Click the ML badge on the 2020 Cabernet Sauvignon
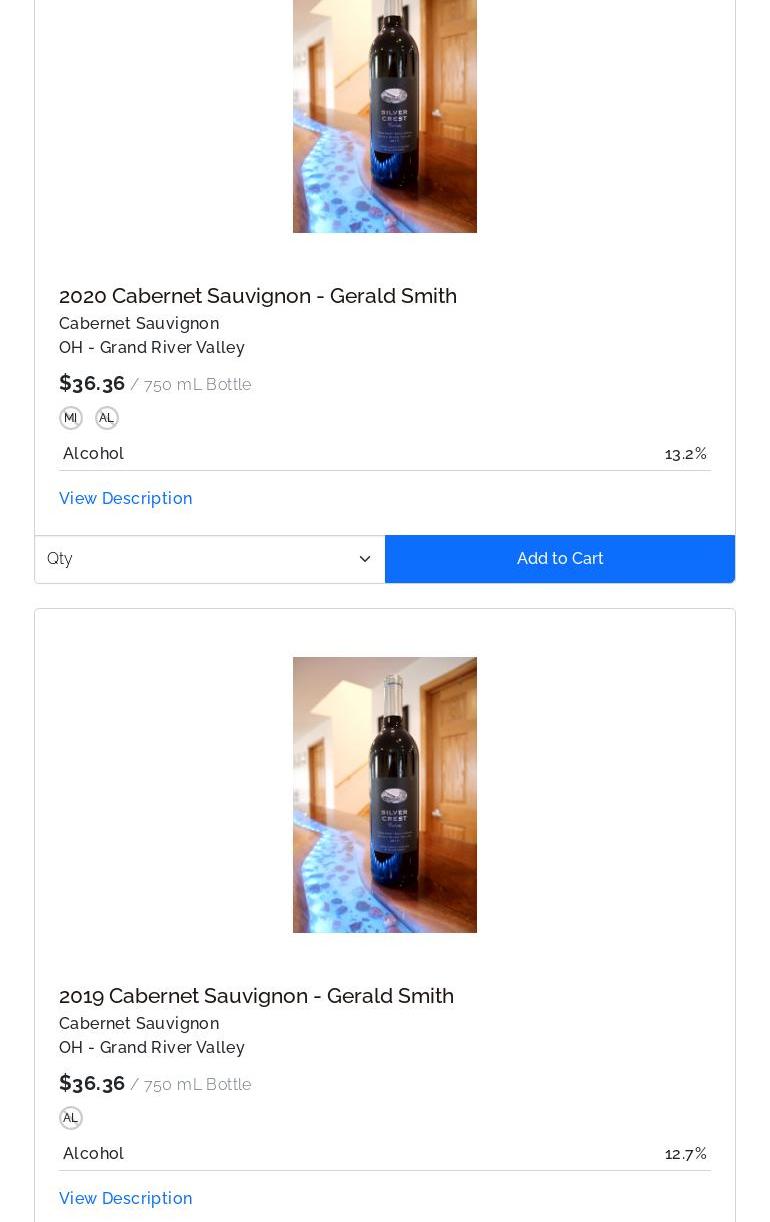770x1222 pixels. click(70, 417)
